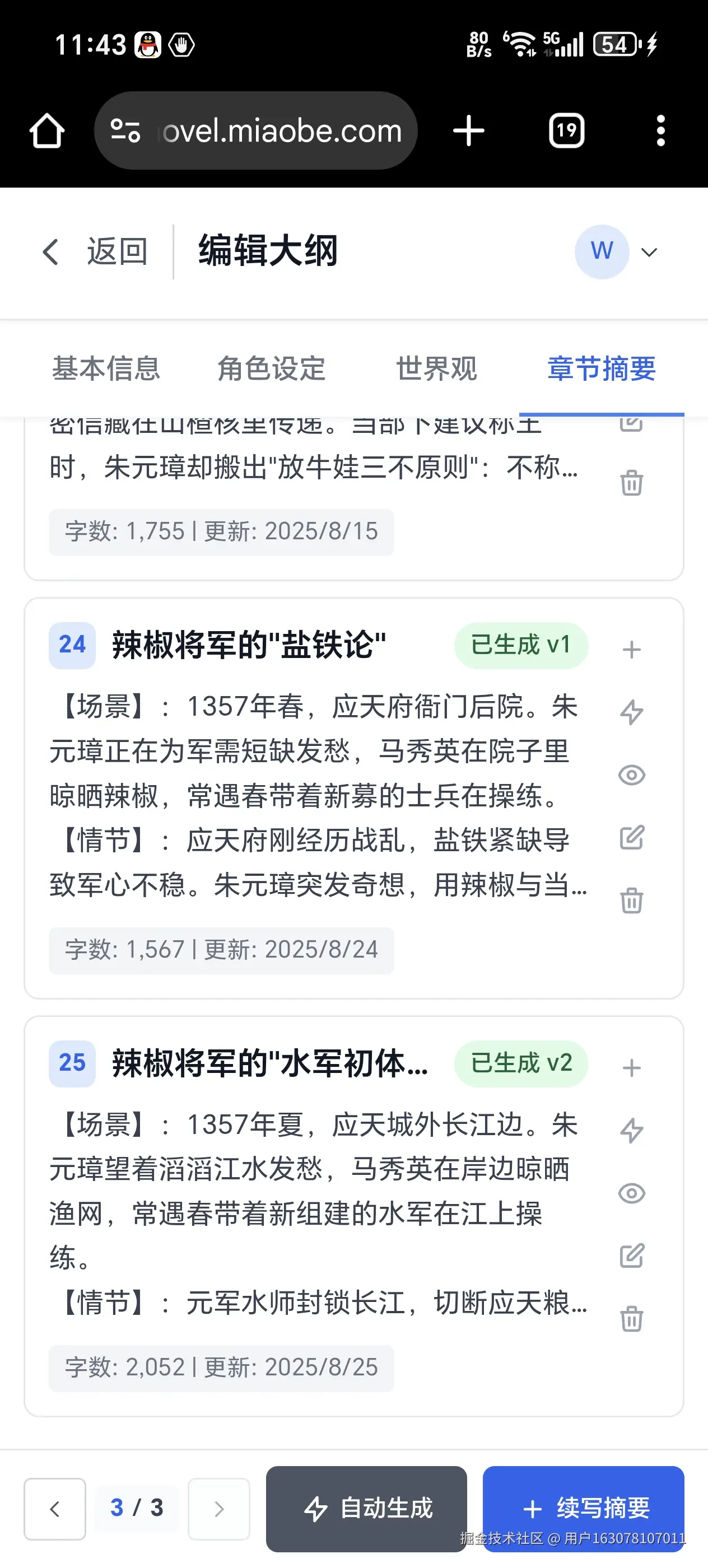Toggle the edit icon on the topmost chapter card
This screenshot has width=708, height=1568.
pyautogui.click(x=632, y=424)
